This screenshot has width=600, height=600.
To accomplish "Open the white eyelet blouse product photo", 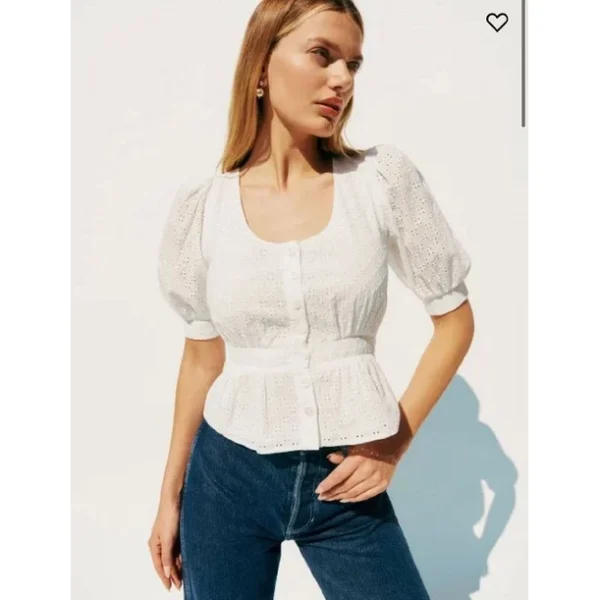I will coord(300,320).
